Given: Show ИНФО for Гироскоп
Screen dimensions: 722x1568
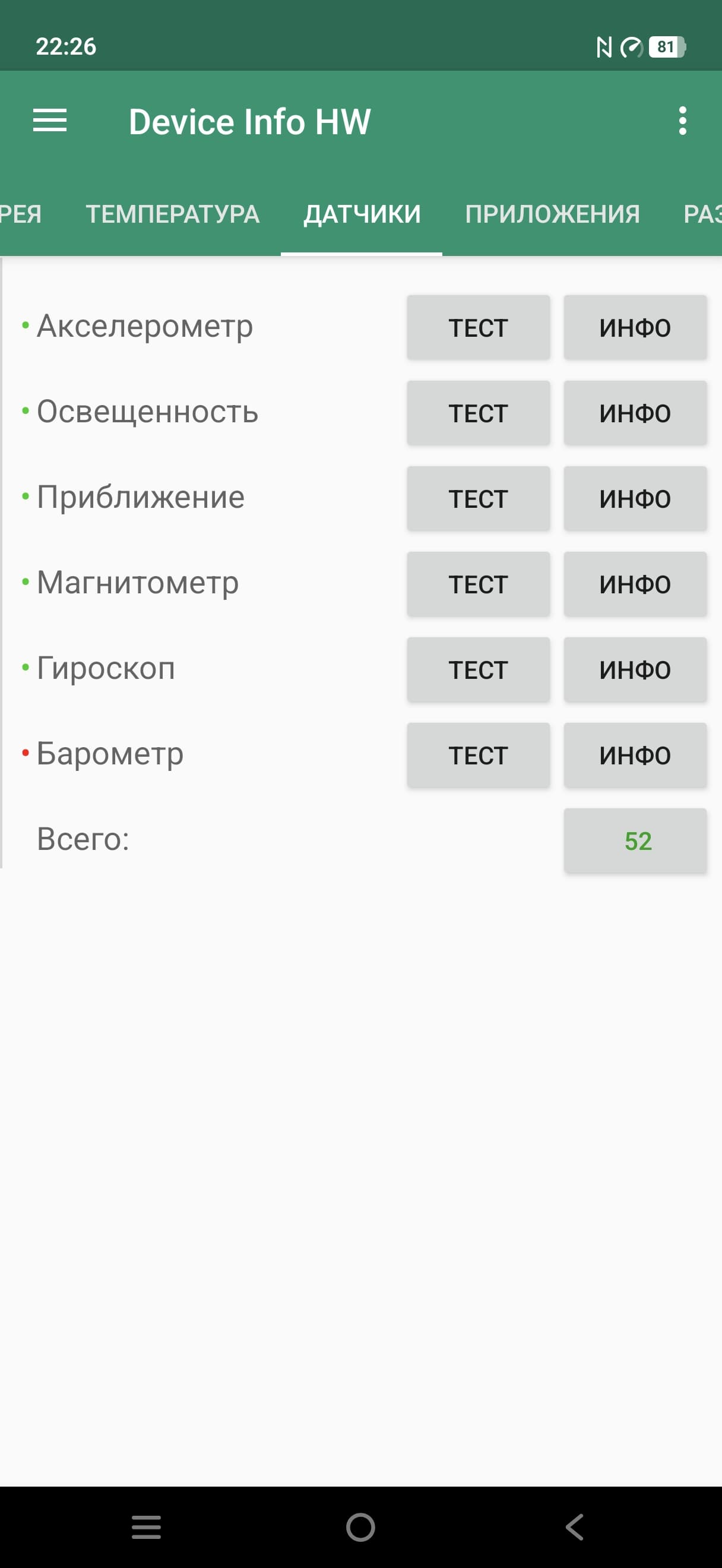Looking at the screenshot, I should pos(635,669).
